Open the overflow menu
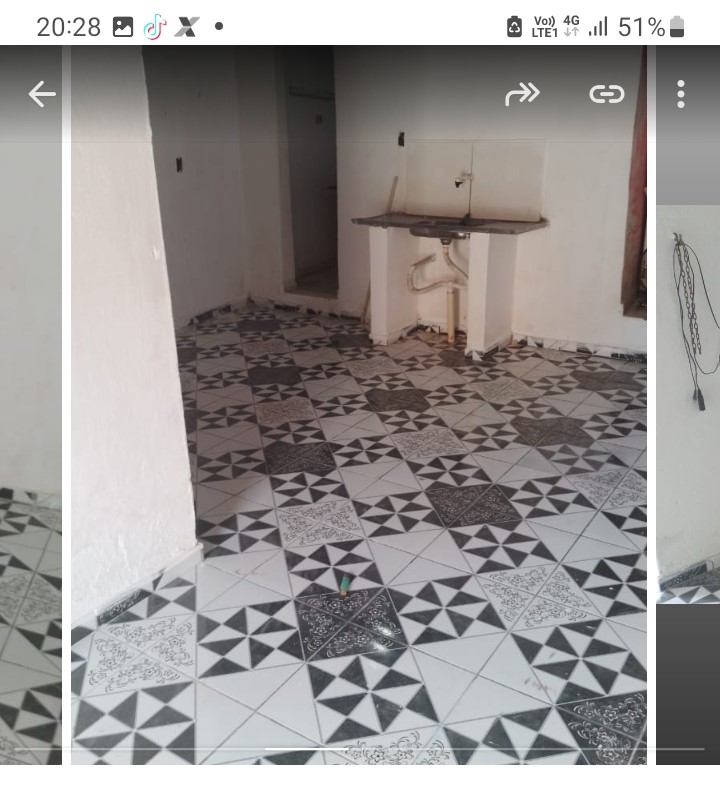The width and height of the screenshot is (720, 790). (x=681, y=94)
